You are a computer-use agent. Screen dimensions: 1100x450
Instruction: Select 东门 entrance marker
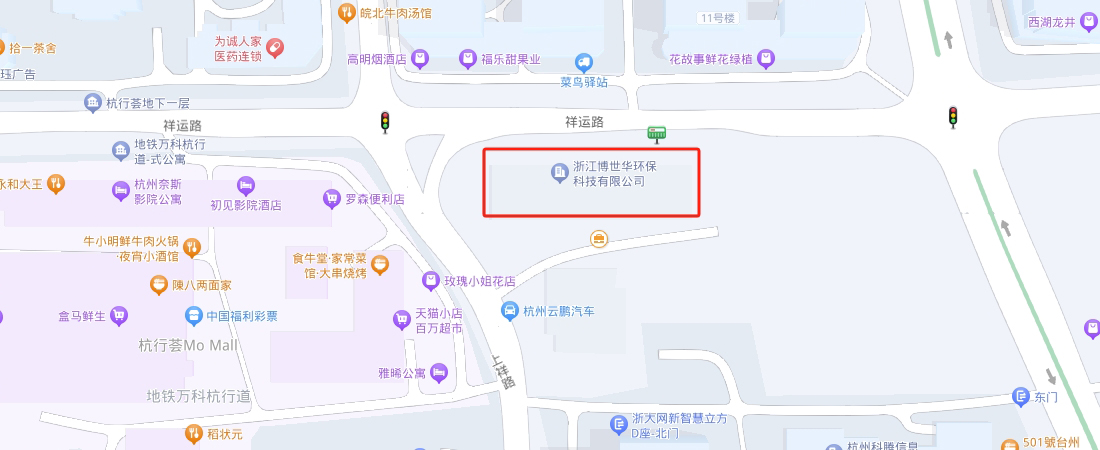coord(1020,397)
